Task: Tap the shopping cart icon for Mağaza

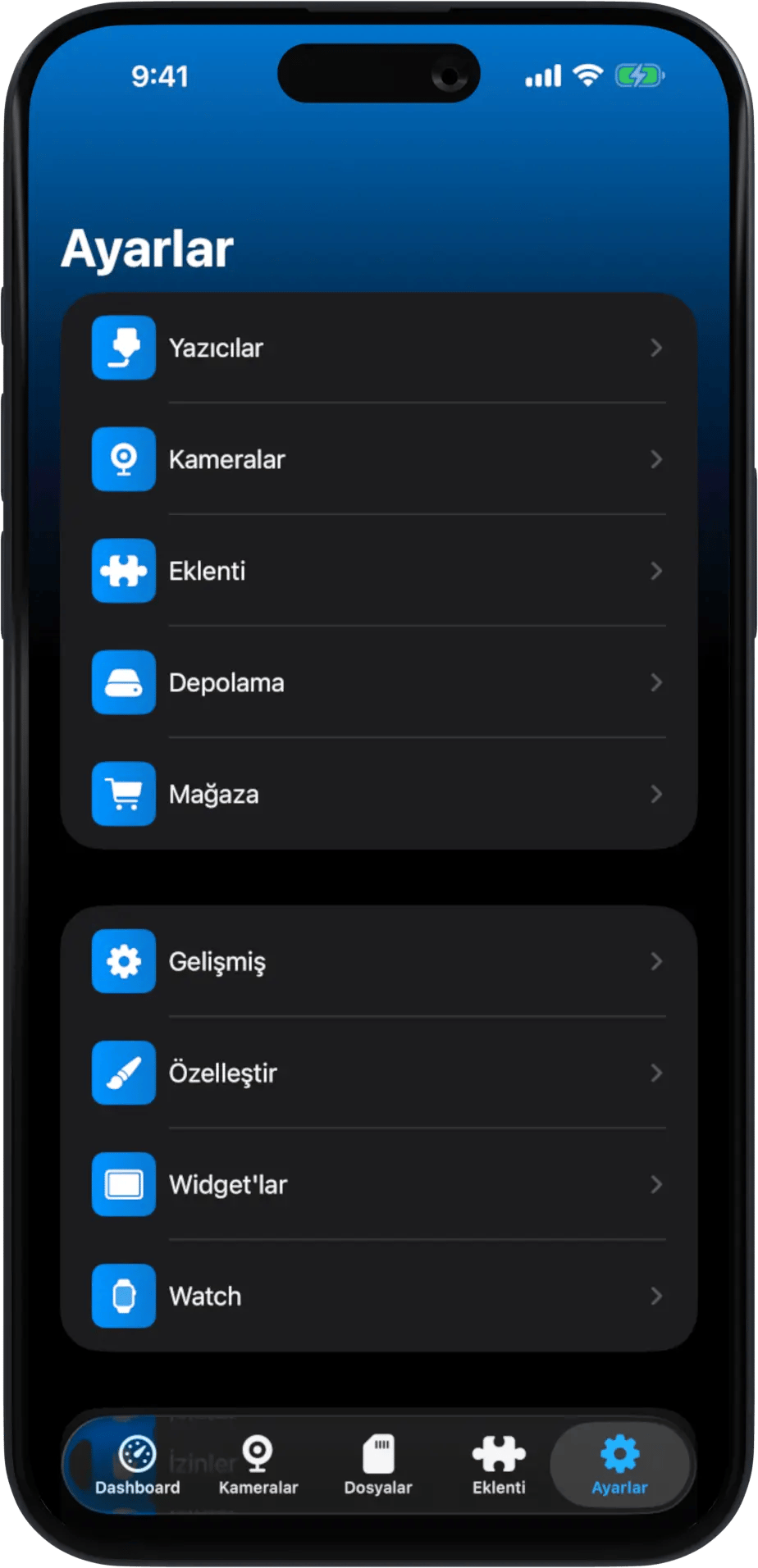Action: pyautogui.click(x=123, y=794)
